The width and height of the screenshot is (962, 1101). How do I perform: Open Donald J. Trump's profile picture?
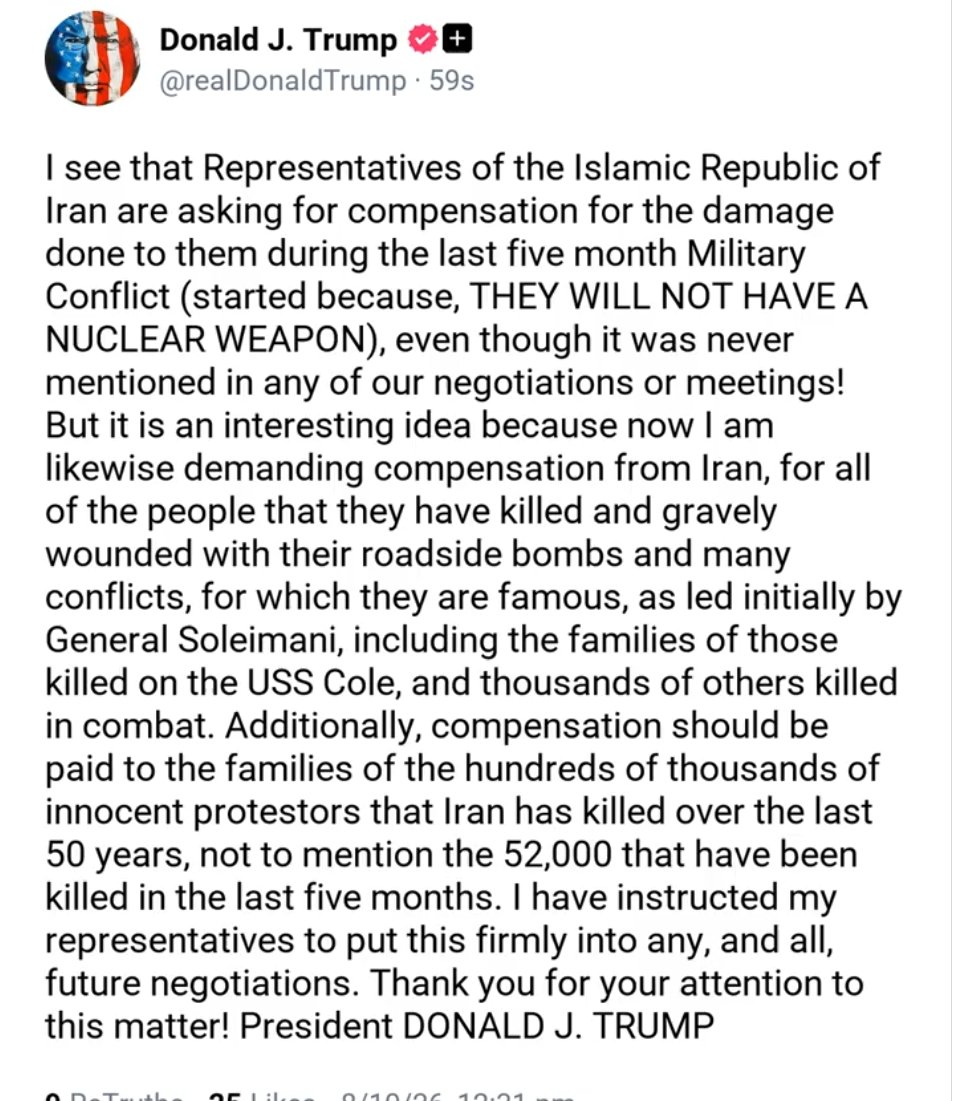point(91,58)
